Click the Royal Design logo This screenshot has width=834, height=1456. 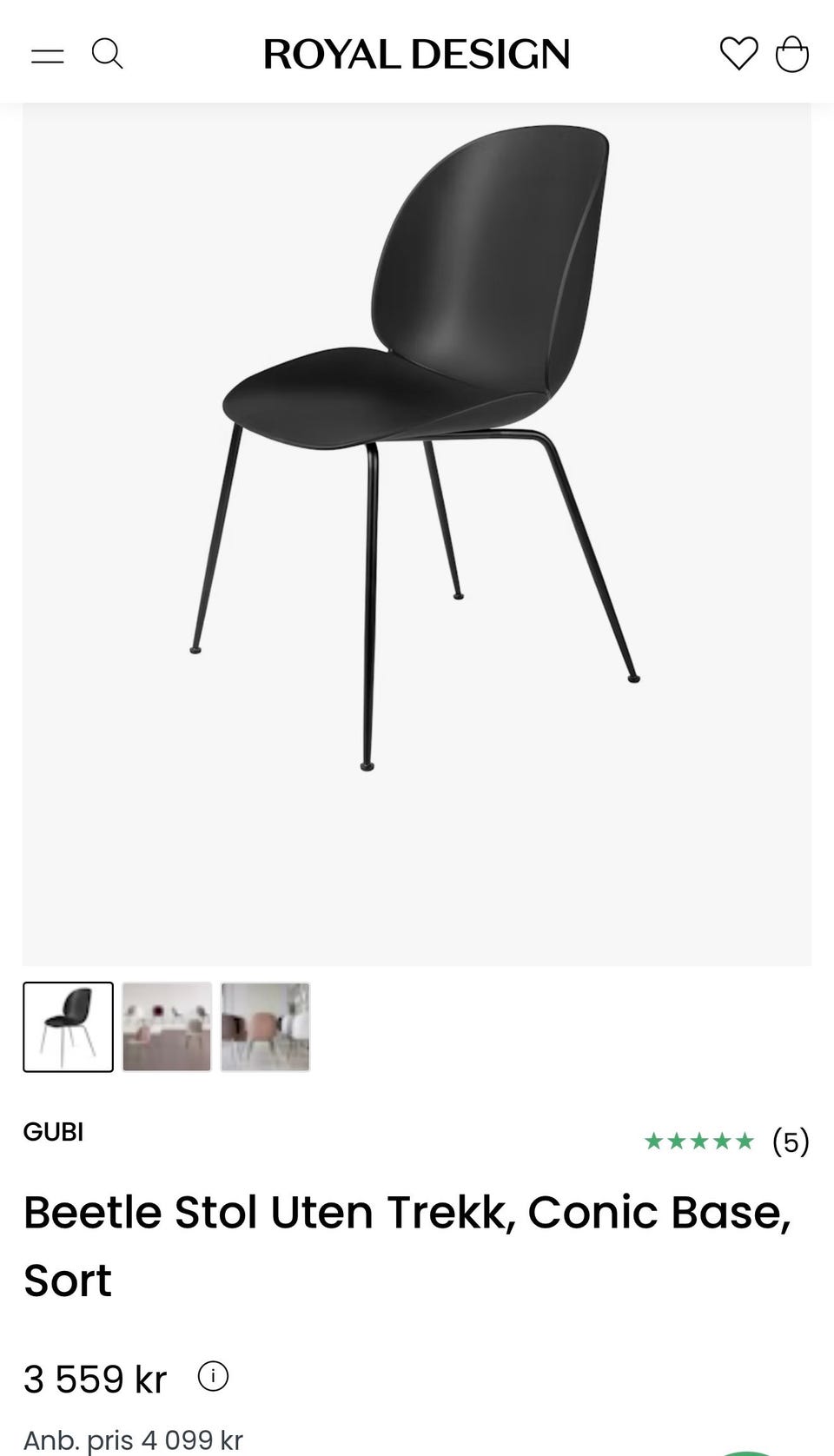tap(415, 54)
